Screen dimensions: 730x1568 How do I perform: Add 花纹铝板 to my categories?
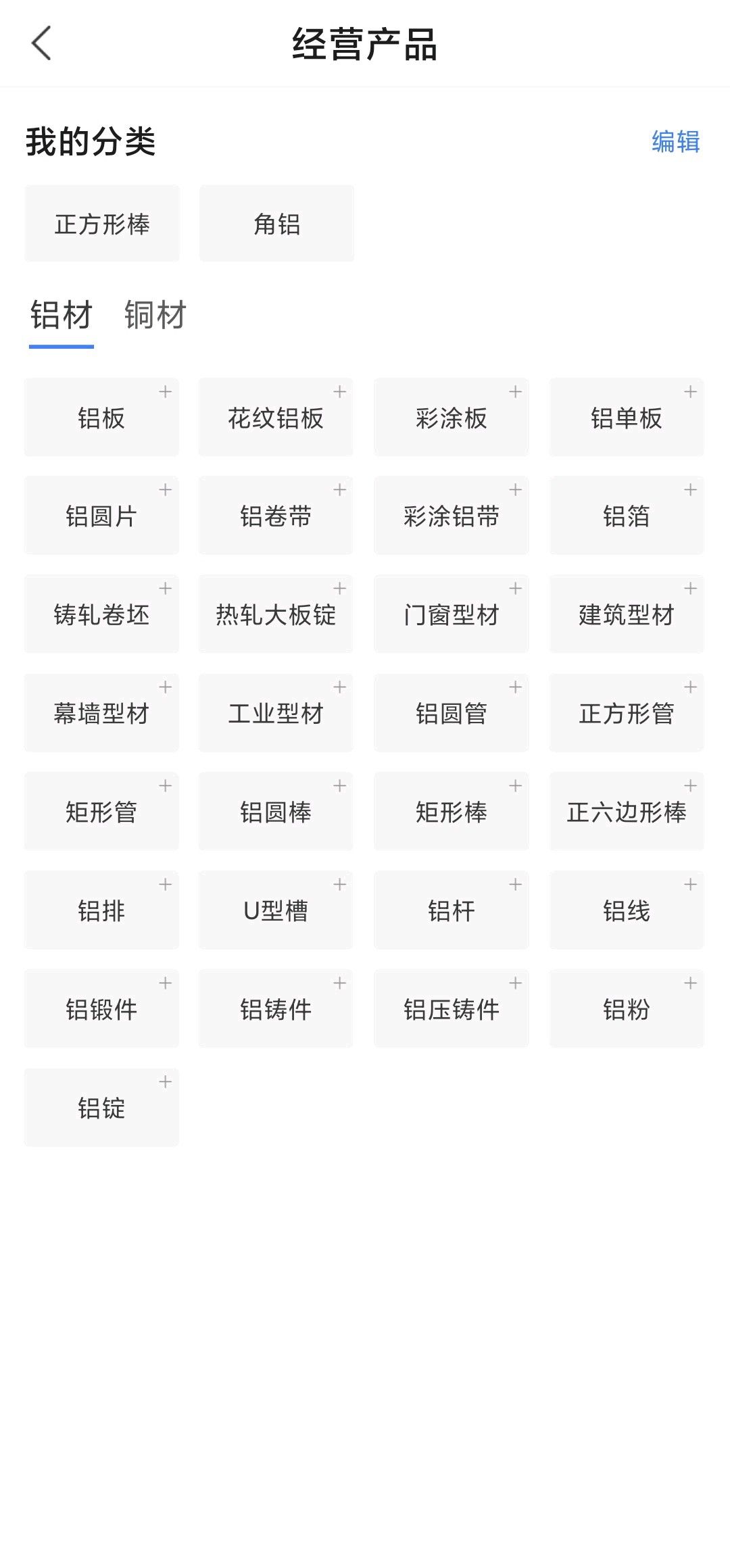(x=276, y=417)
